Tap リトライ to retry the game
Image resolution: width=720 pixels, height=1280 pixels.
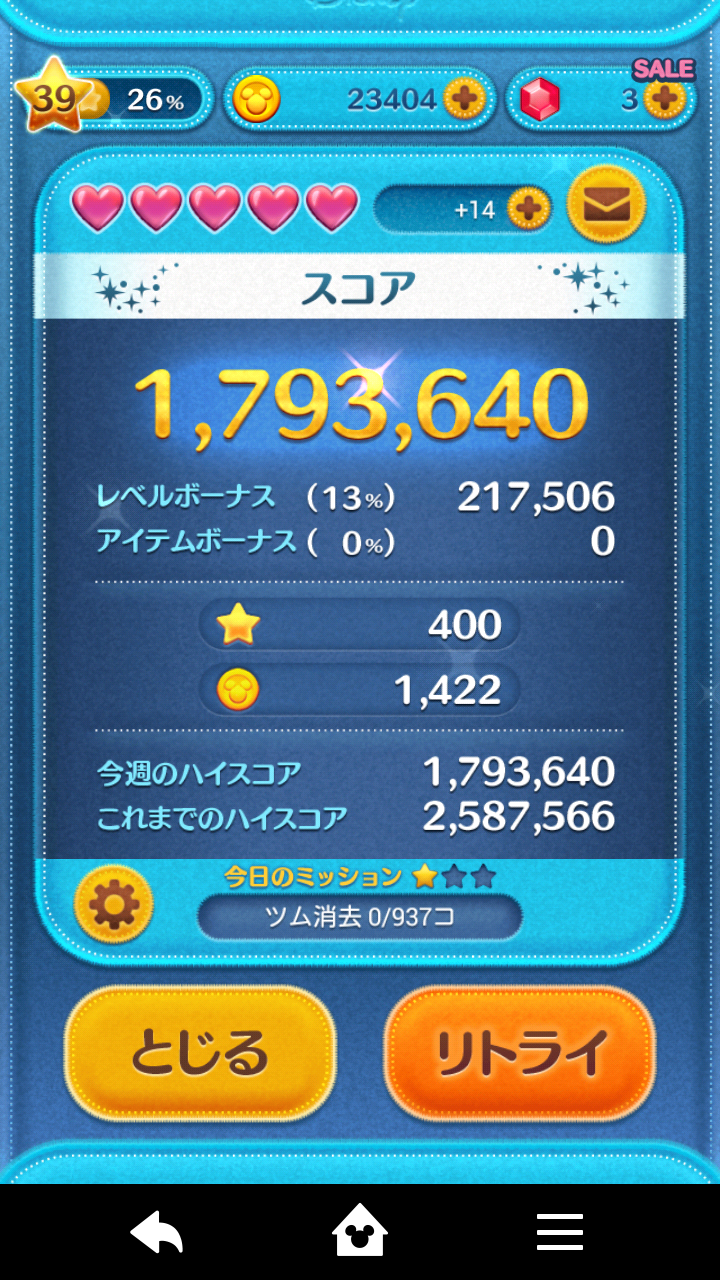[x=520, y=1053]
